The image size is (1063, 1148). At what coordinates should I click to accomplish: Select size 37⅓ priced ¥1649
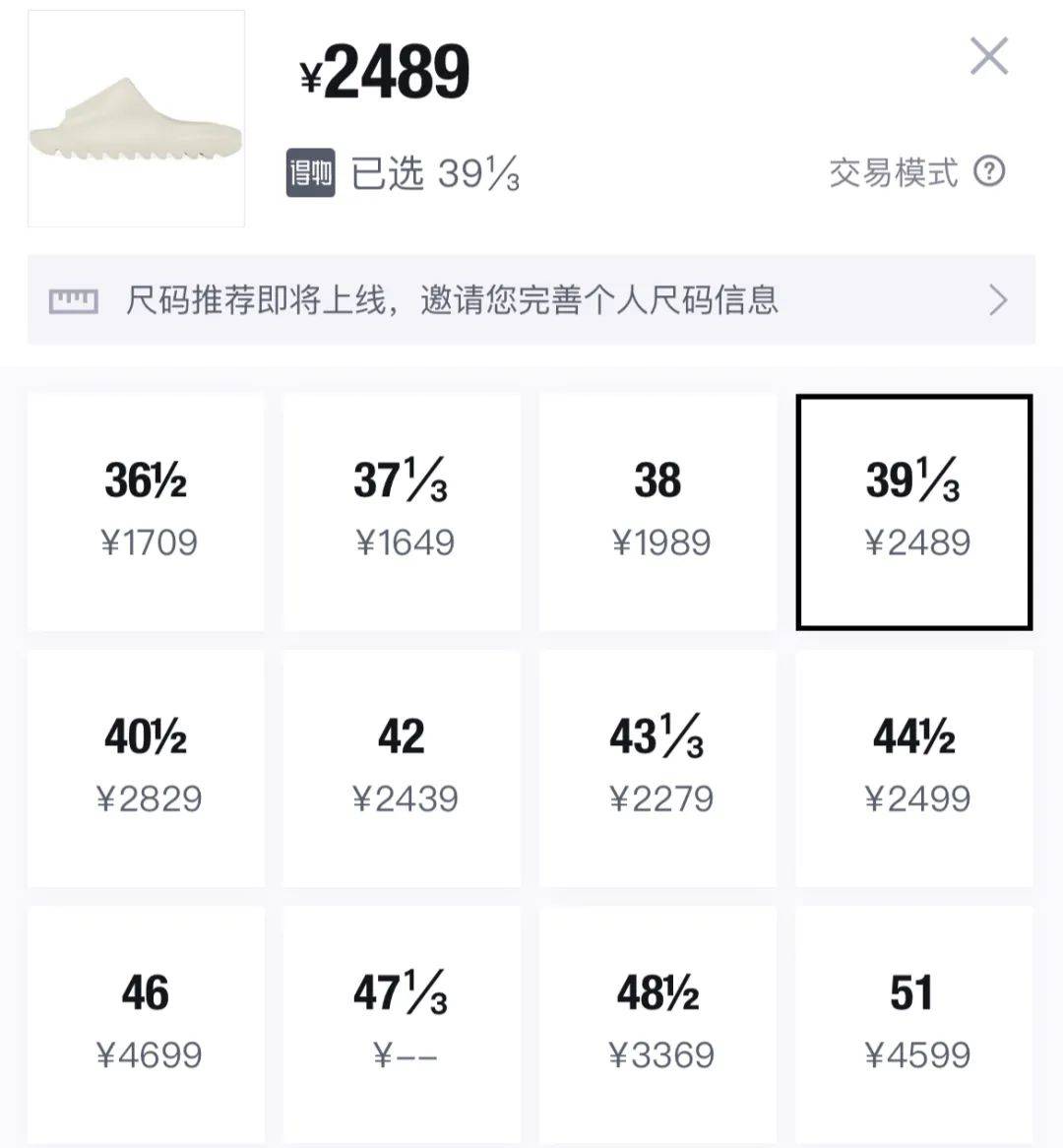tap(402, 512)
